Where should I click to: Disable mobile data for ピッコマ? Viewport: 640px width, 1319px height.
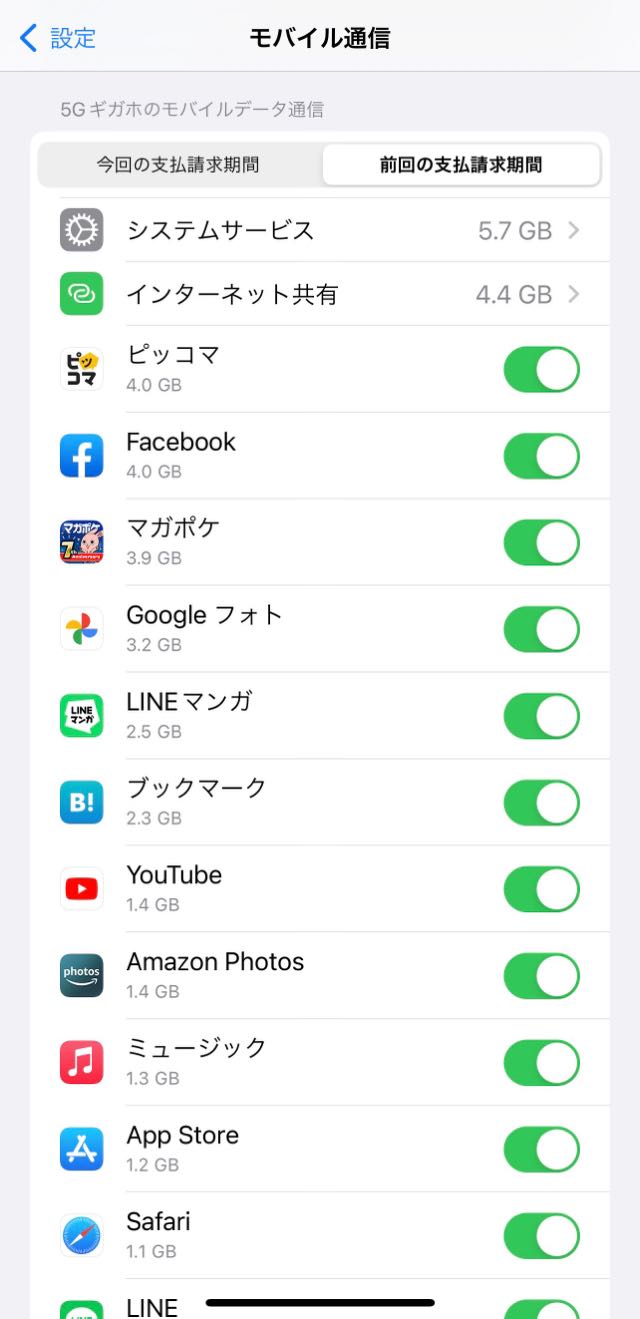pyautogui.click(x=542, y=369)
